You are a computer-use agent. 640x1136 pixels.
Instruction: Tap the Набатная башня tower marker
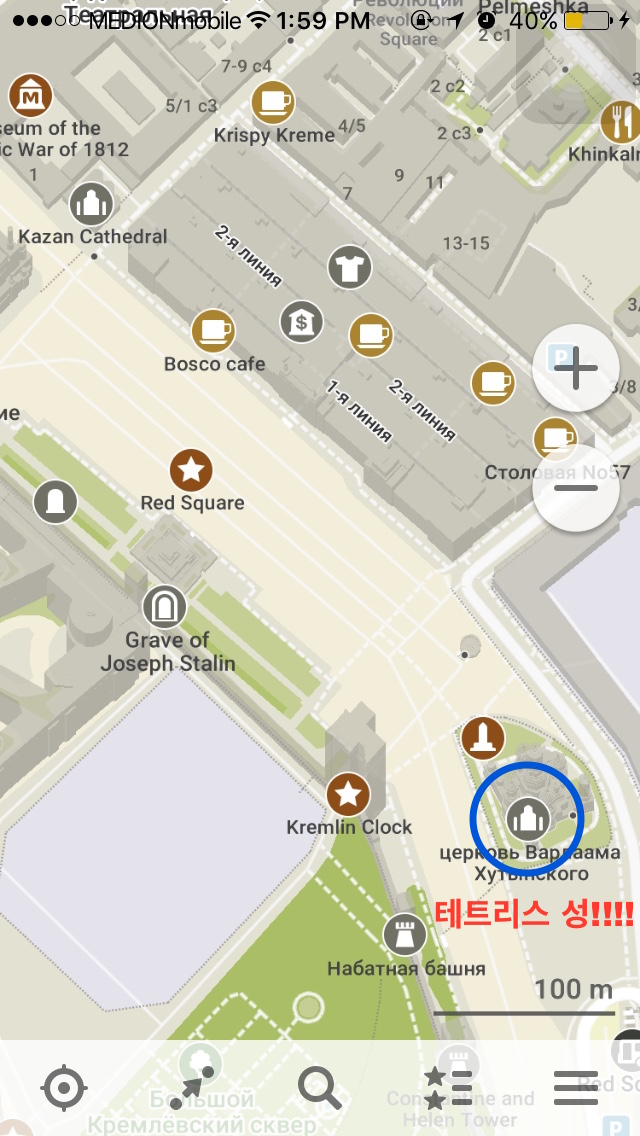pyautogui.click(x=404, y=934)
